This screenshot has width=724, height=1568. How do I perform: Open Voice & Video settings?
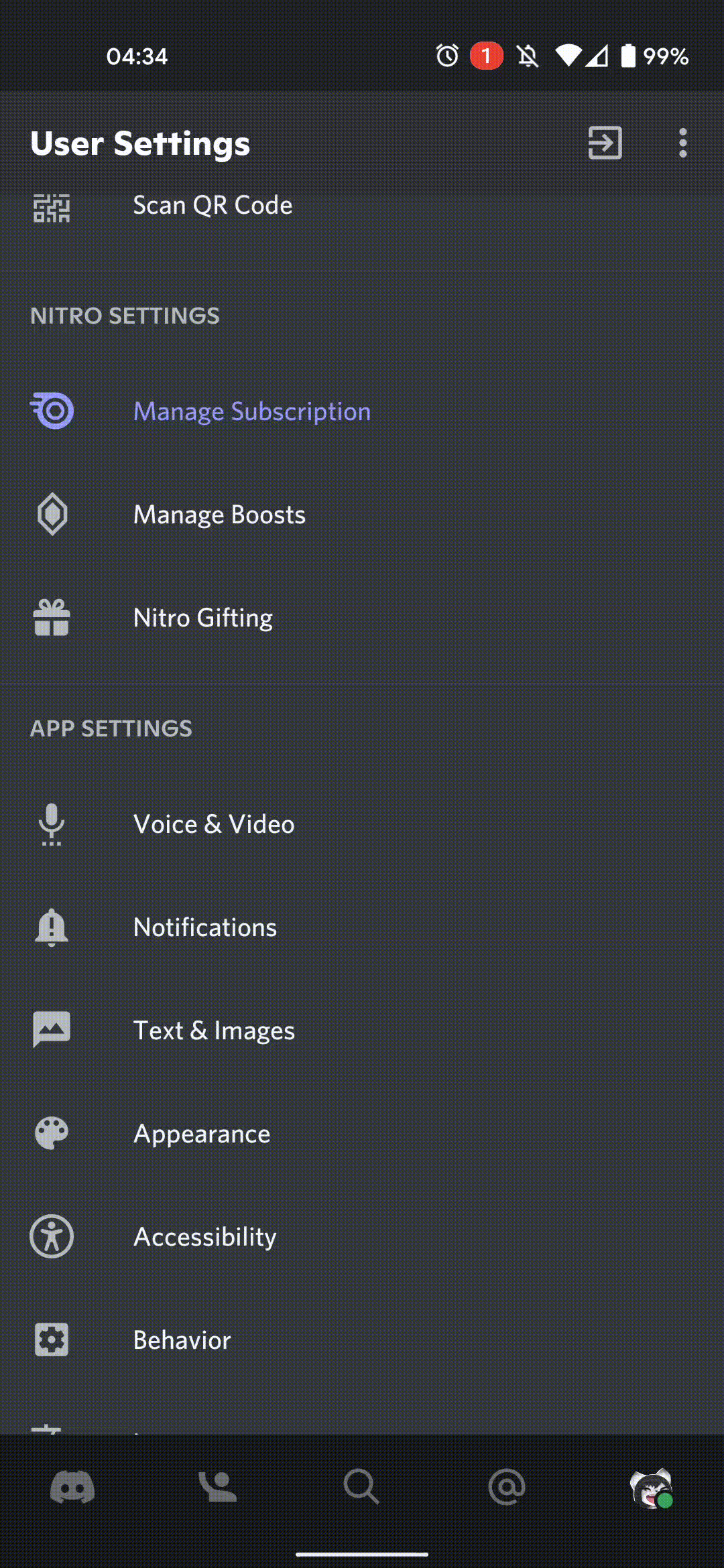click(x=362, y=824)
